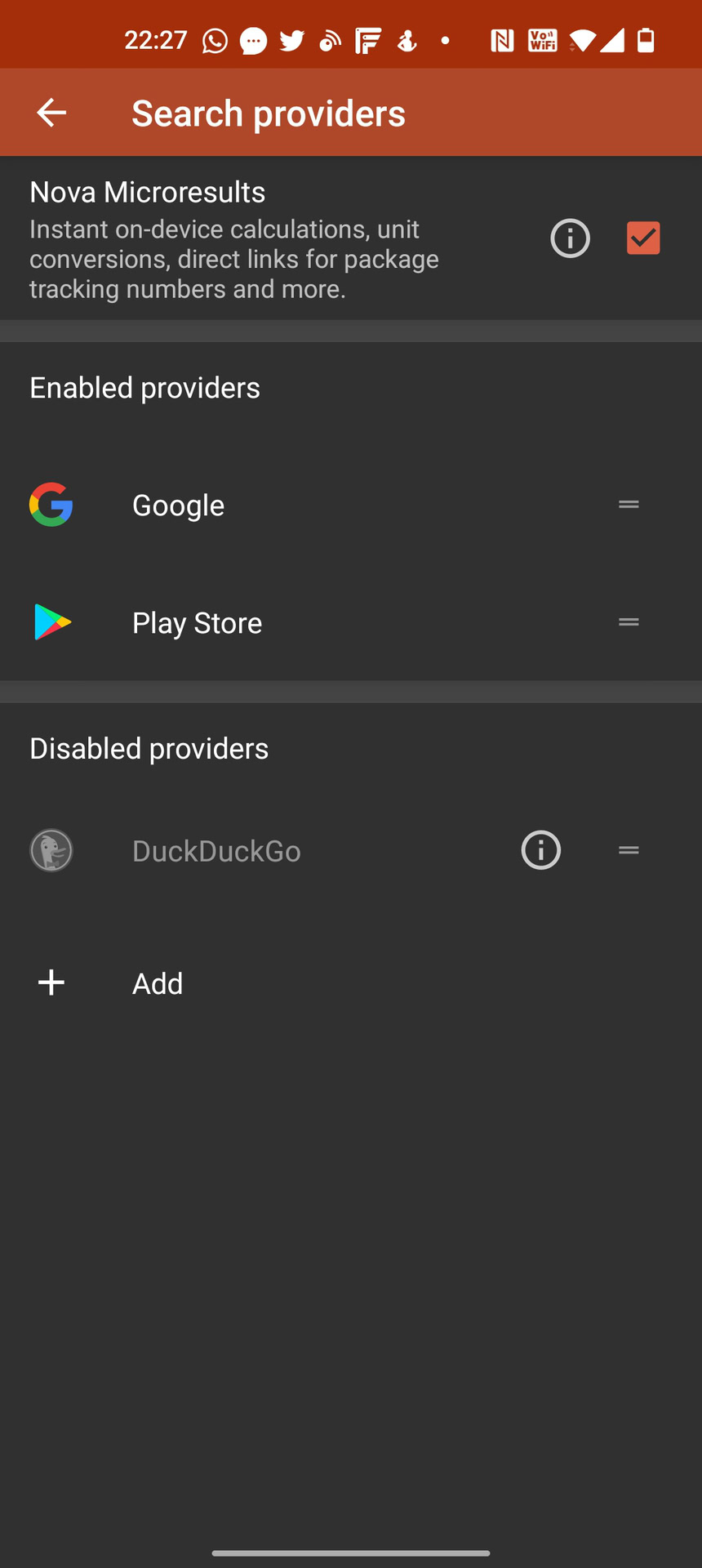Tap the reorder handle next to Google
This screenshot has height=1568, width=702.
(x=629, y=505)
